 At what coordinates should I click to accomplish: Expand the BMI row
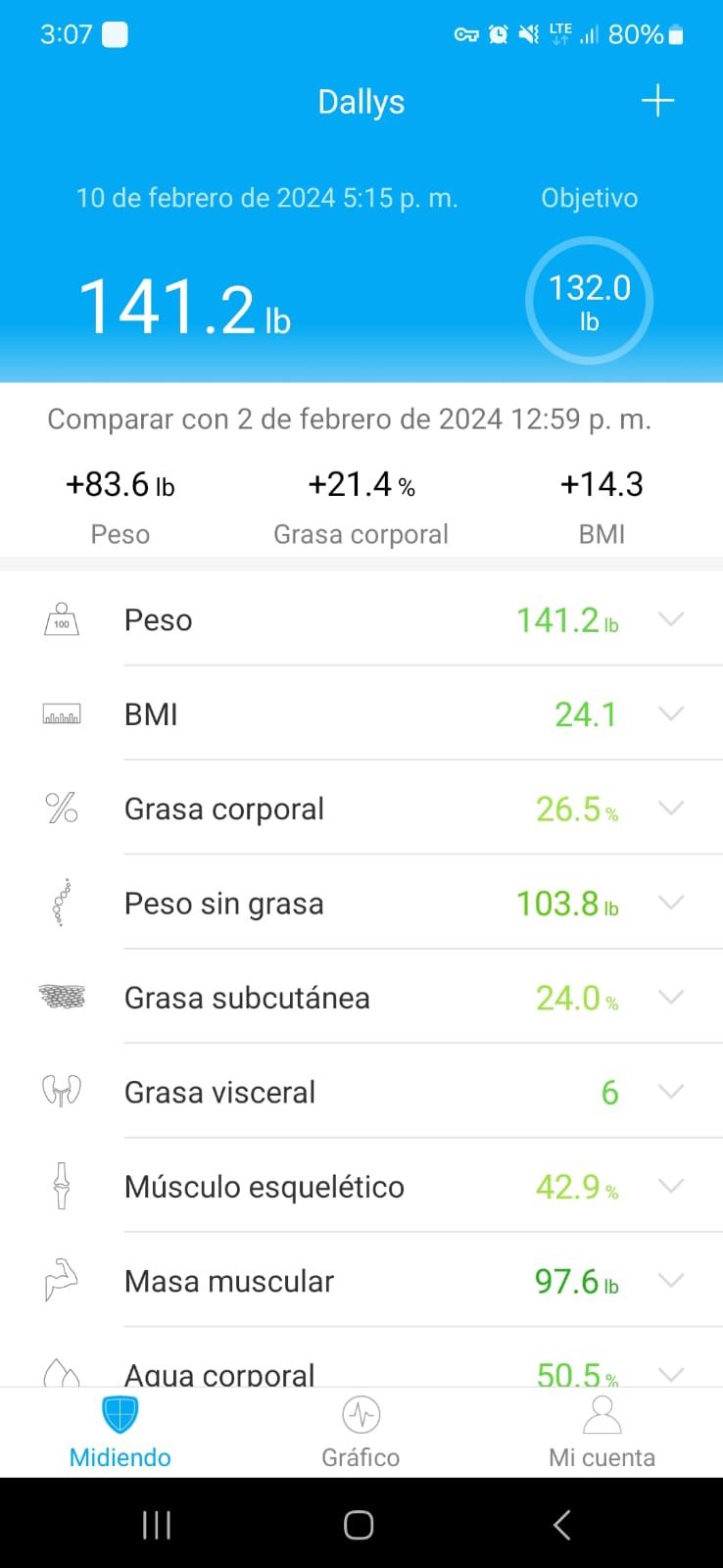point(361,713)
